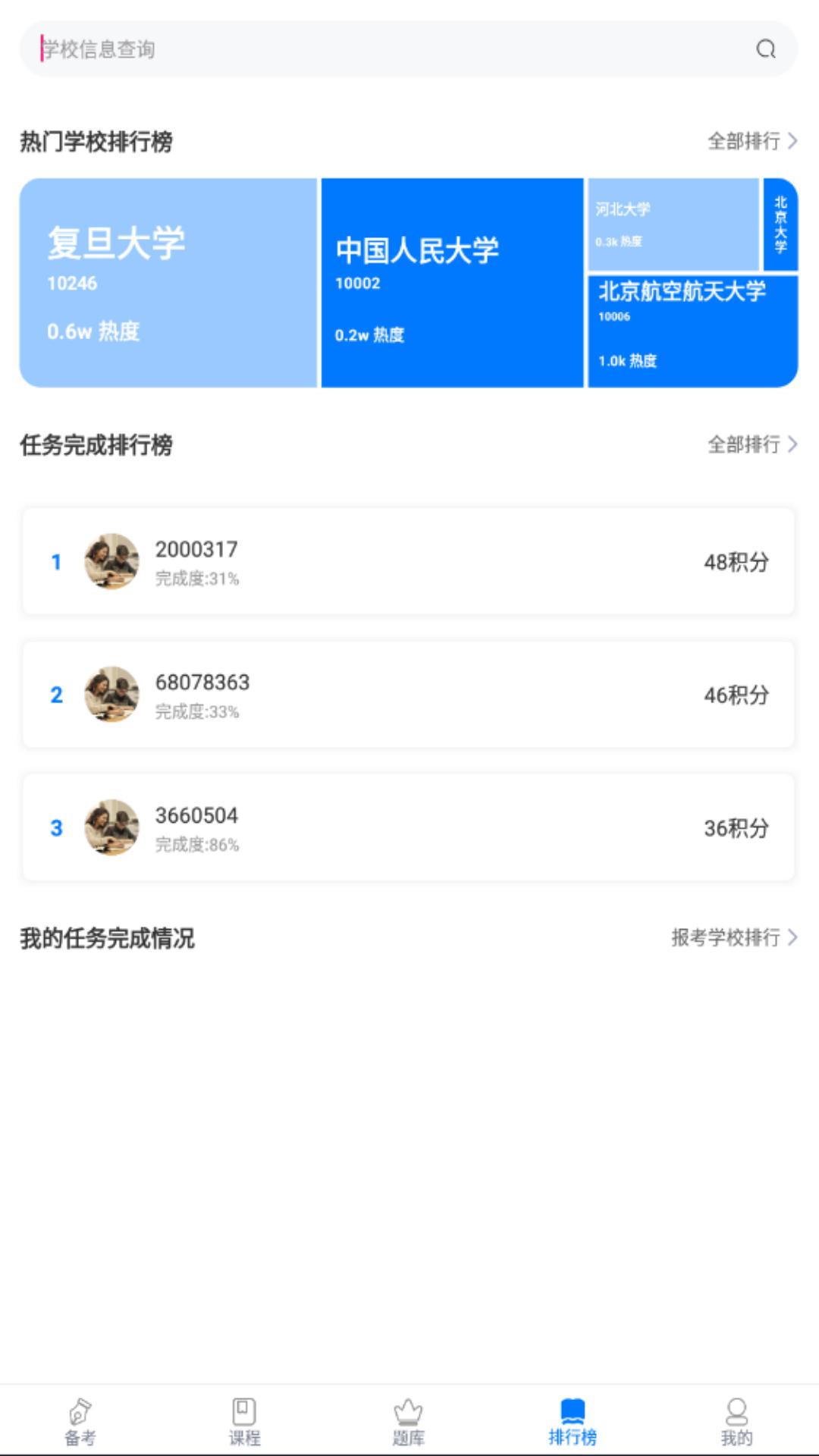Viewport: 819px width, 1456px height.
Task: Switch to the 题库 tab
Action: click(x=408, y=1422)
